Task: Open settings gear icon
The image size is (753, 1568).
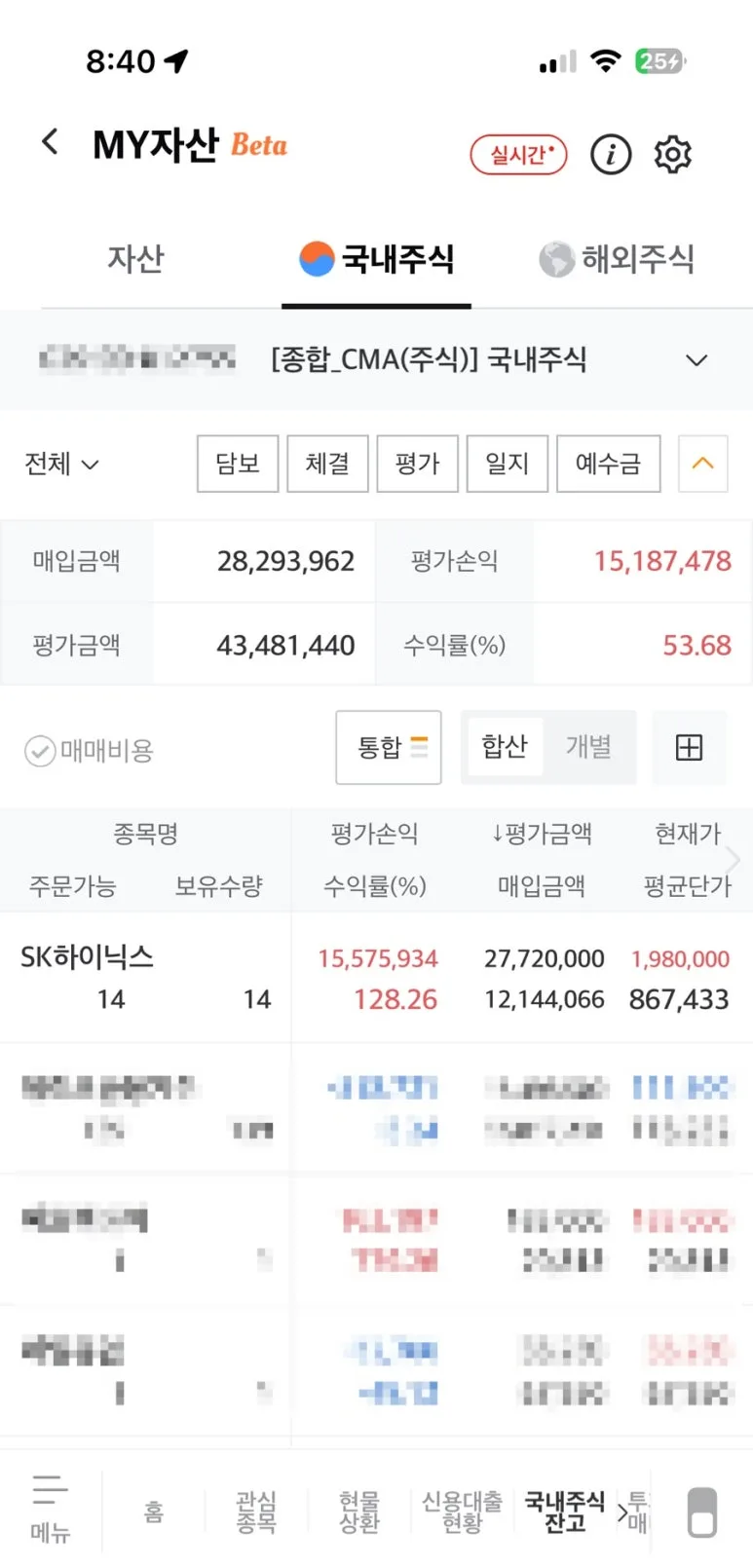Action: click(672, 154)
